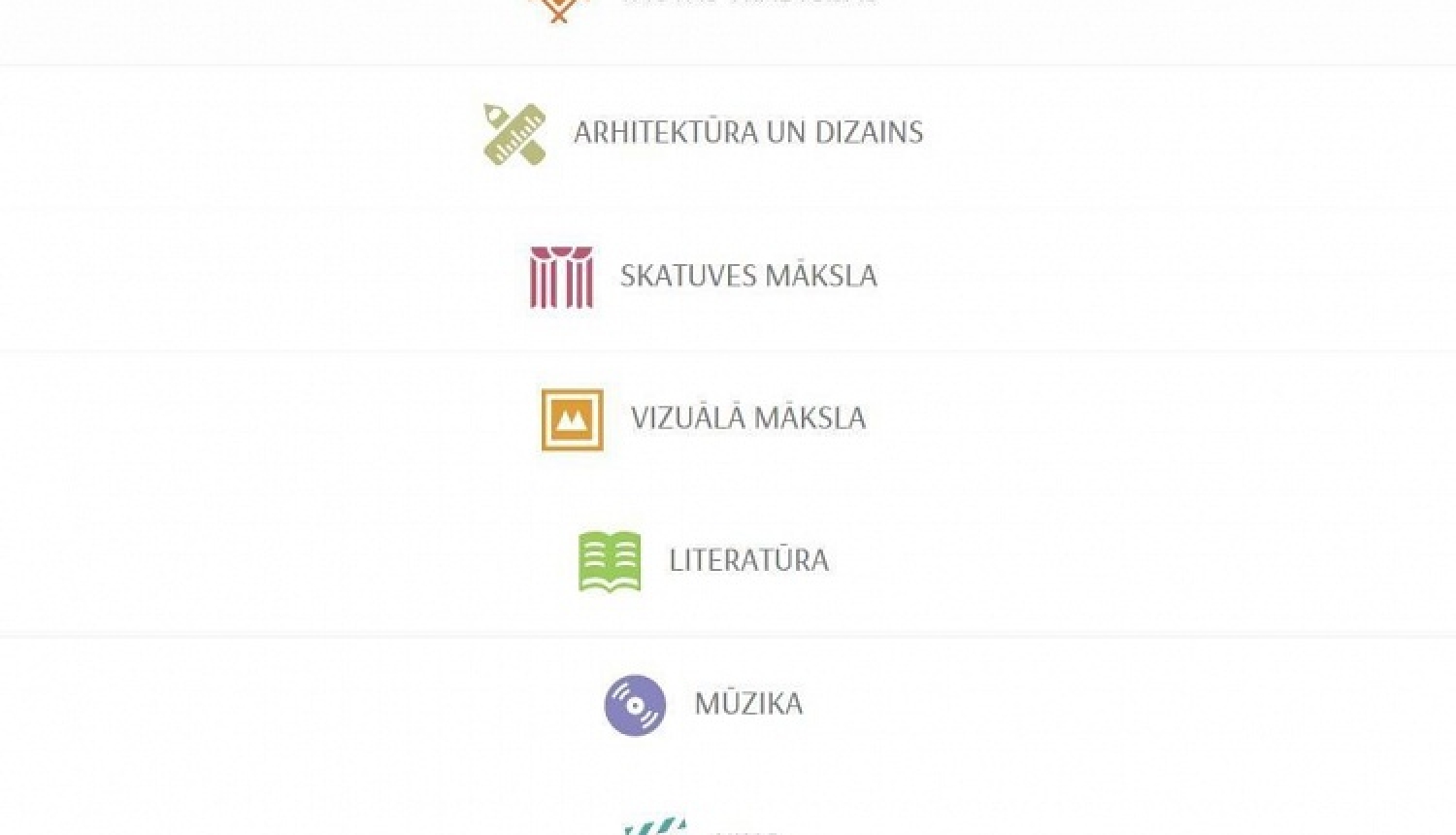Go to the Vizuālā māksla section
The height and width of the screenshot is (835, 1456).
747,418
